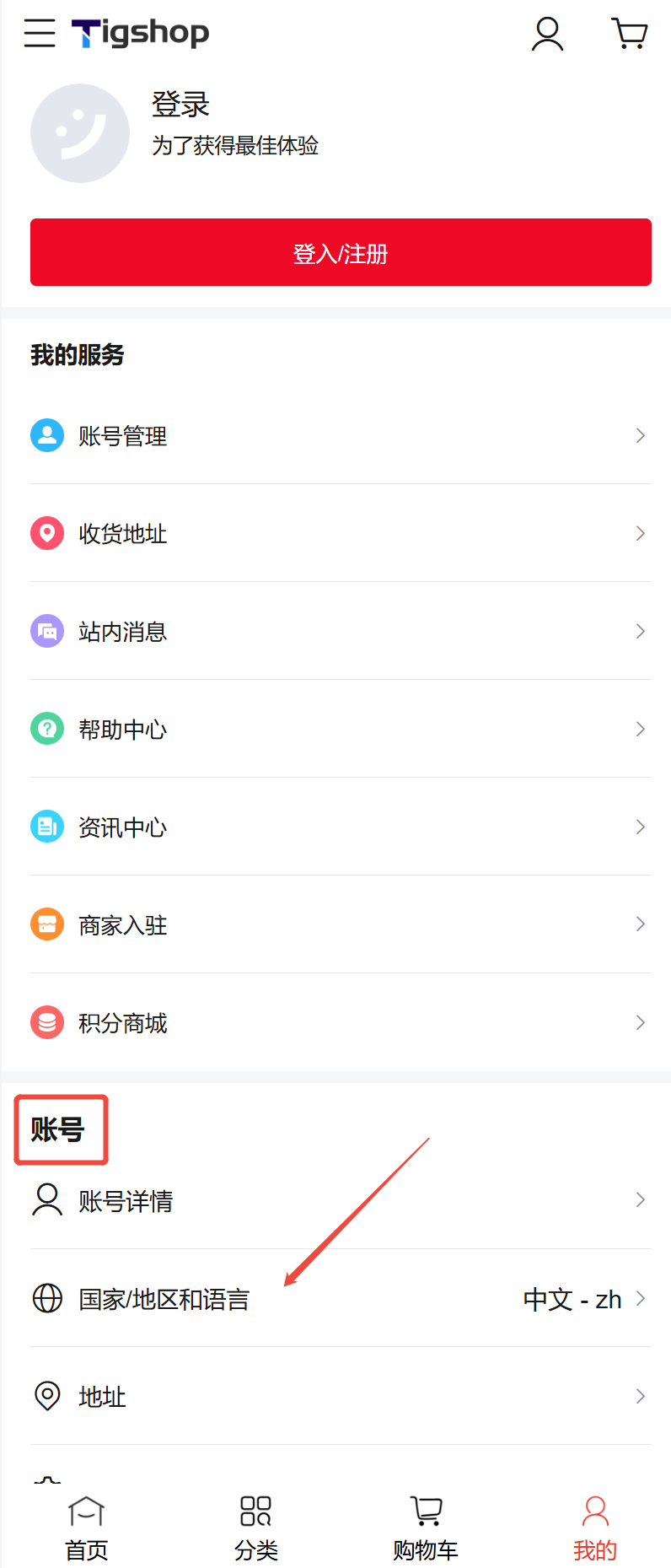This screenshot has width=671, height=1568.
Task: Switch to the 购物车 tab
Action: click(426, 1528)
